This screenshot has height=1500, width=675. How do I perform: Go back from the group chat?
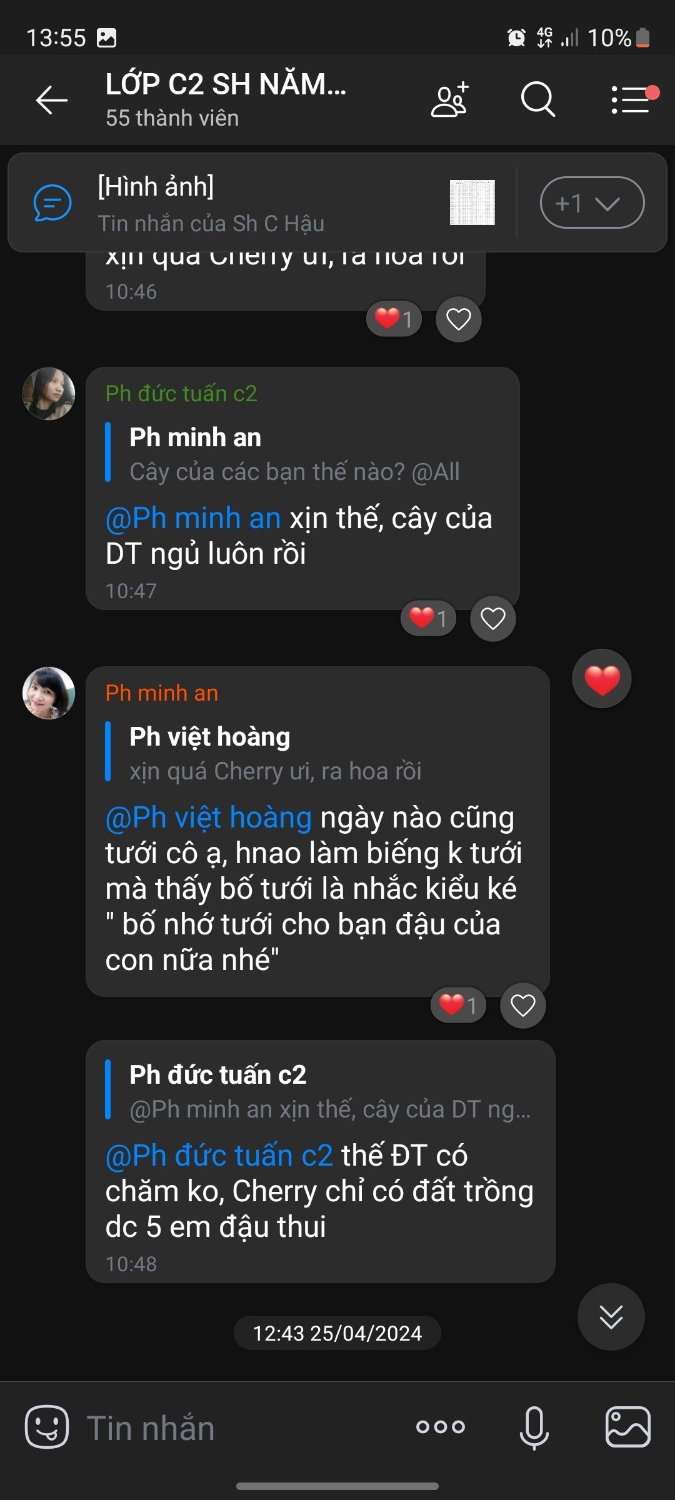[x=51, y=100]
